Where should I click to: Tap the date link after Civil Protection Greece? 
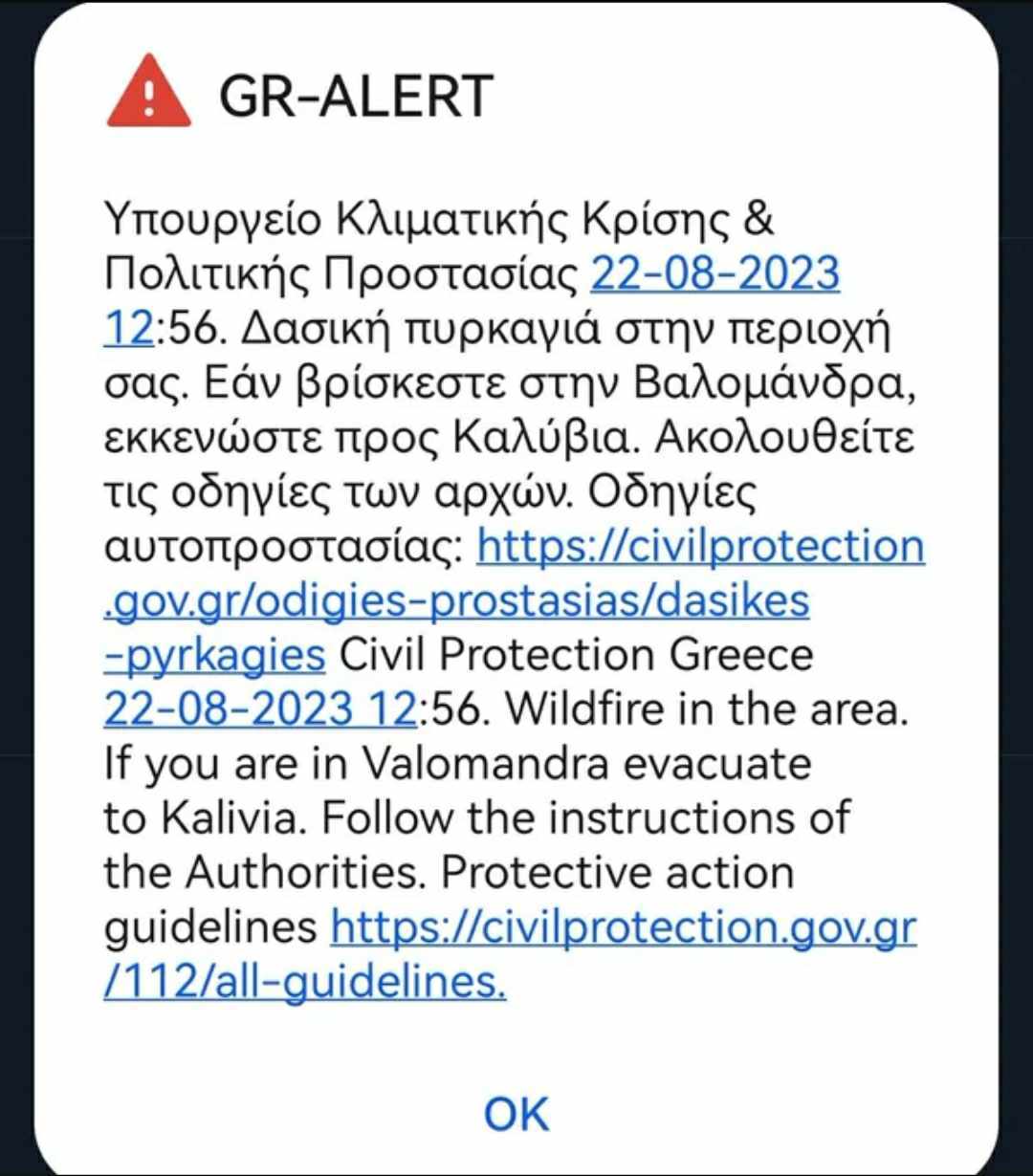258,710
